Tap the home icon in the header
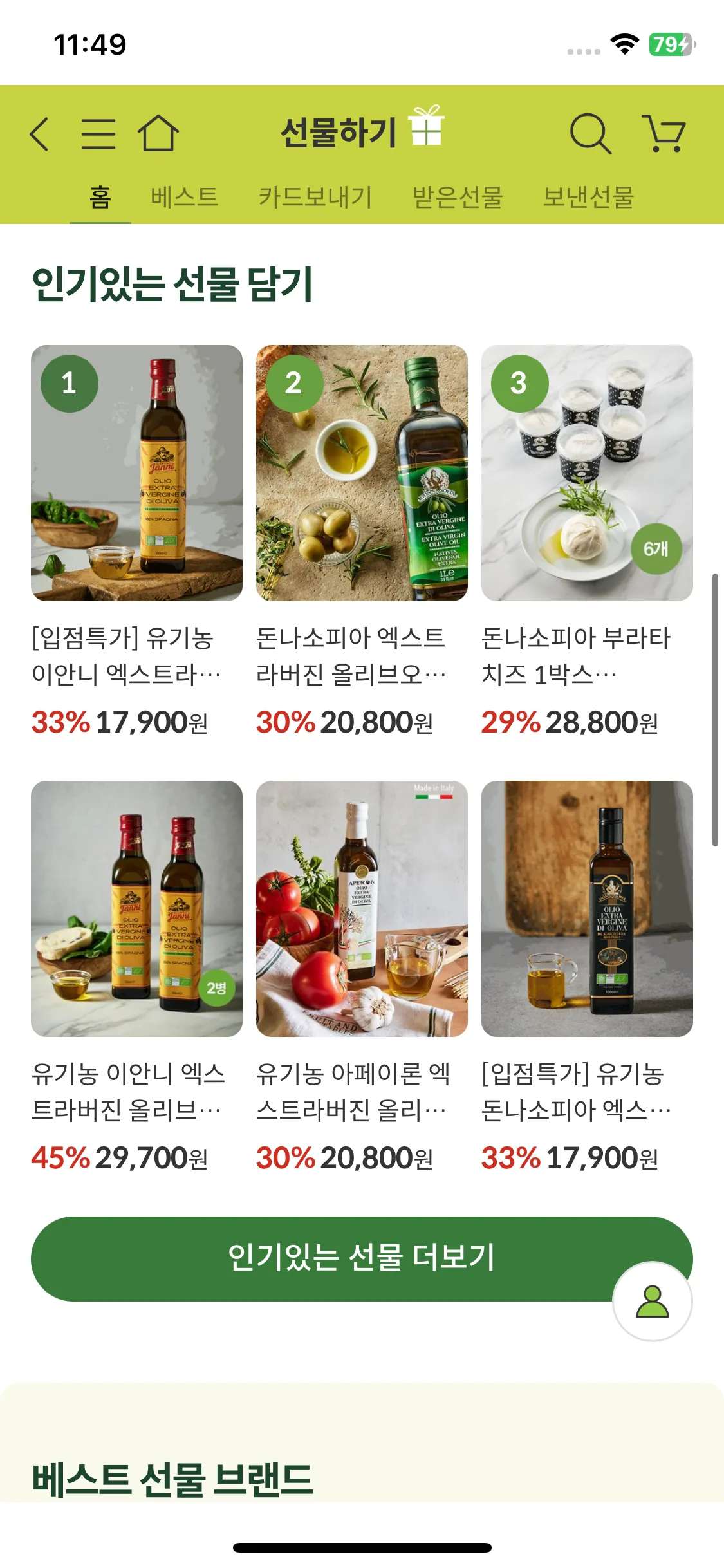This screenshot has height=1568, width=724. tap(158, 135)
